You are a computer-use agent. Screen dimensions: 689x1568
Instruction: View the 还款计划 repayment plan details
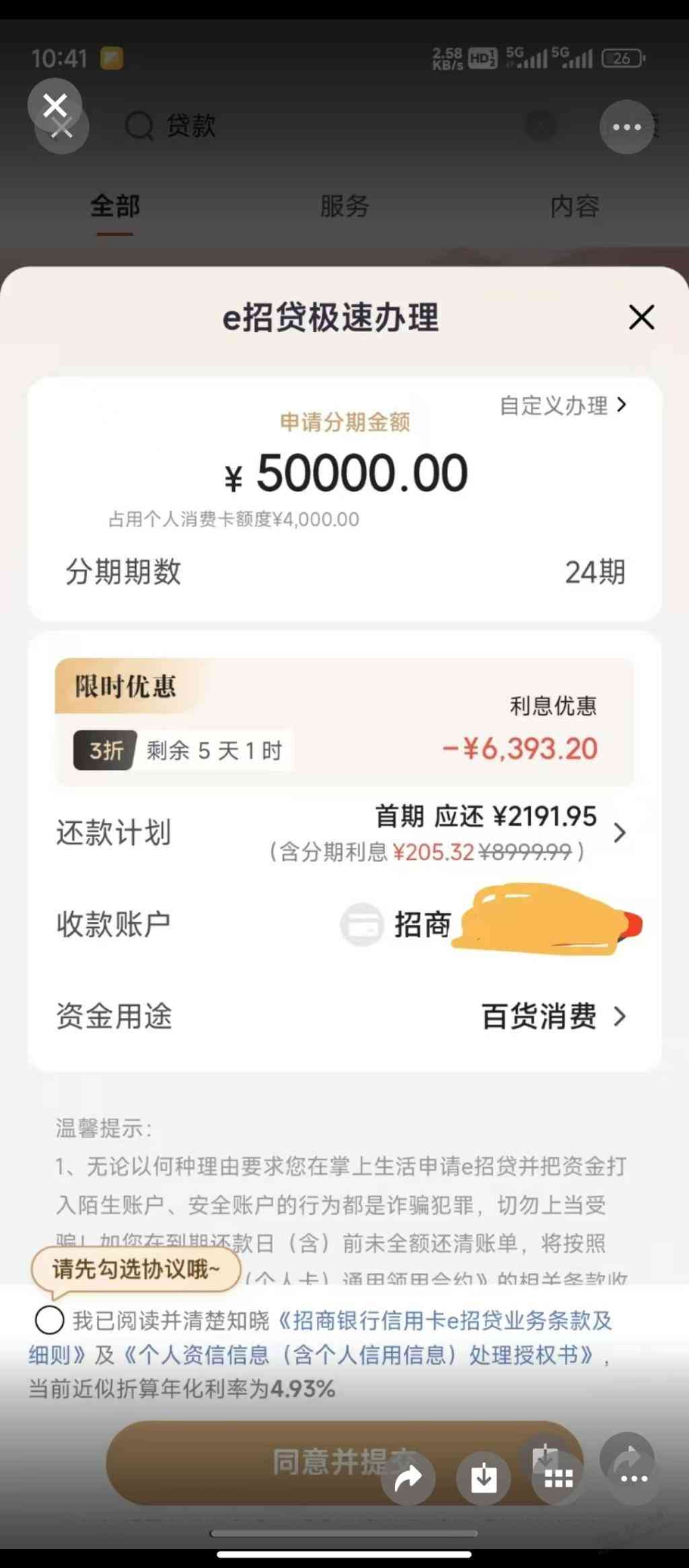[x=619, y=833]
